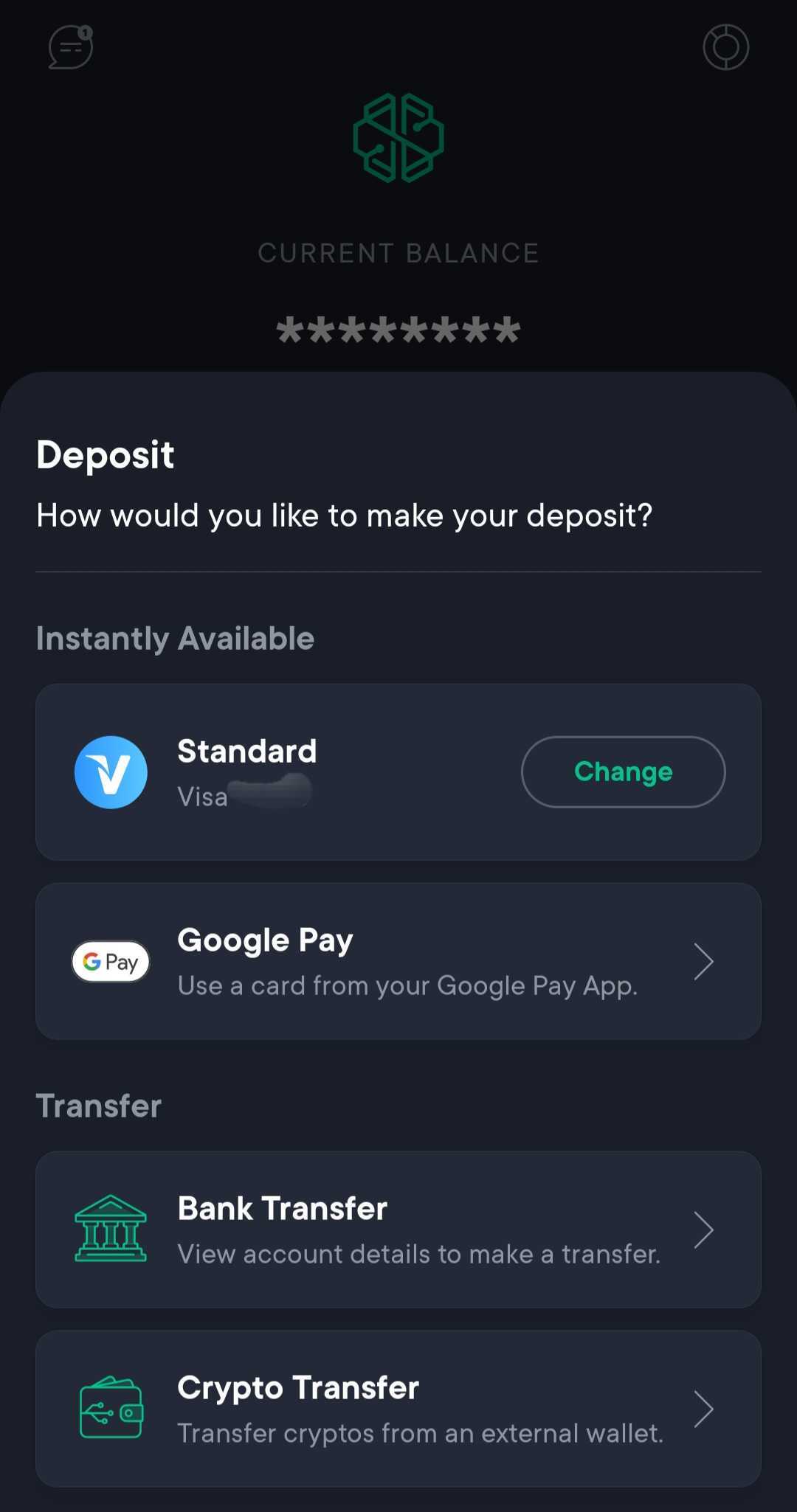Open the circular profile icon
This screenshot has height=1512, width=797.
click(x=725, y=47)
